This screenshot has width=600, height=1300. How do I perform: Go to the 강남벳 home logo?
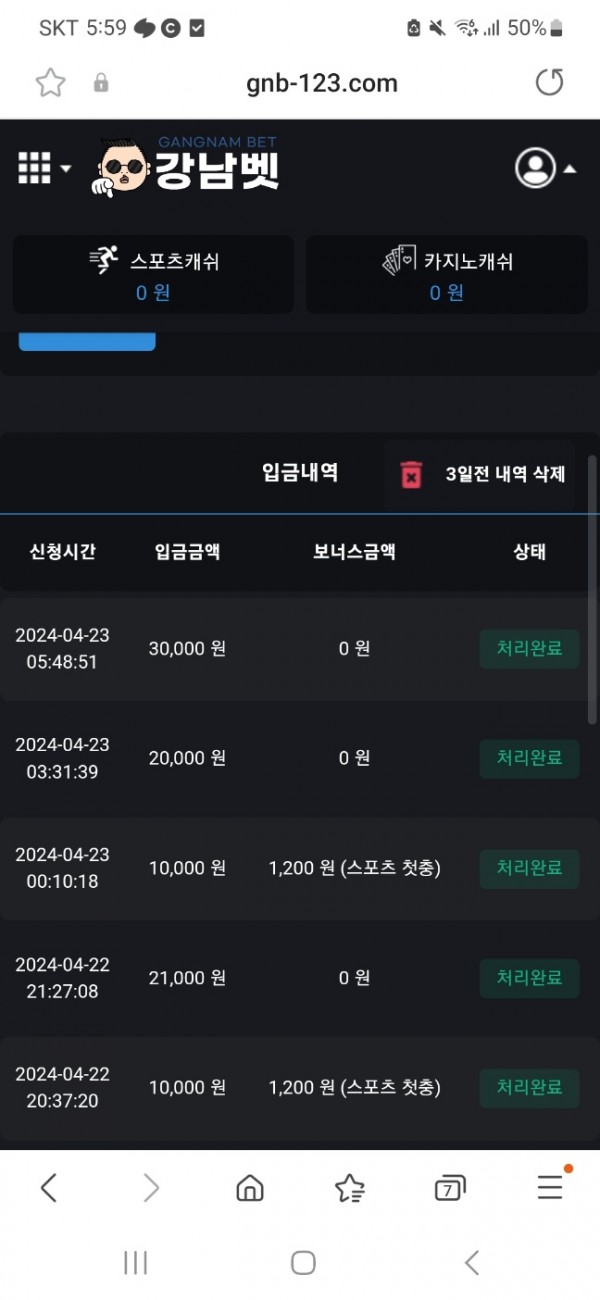(x=190, y=166)
